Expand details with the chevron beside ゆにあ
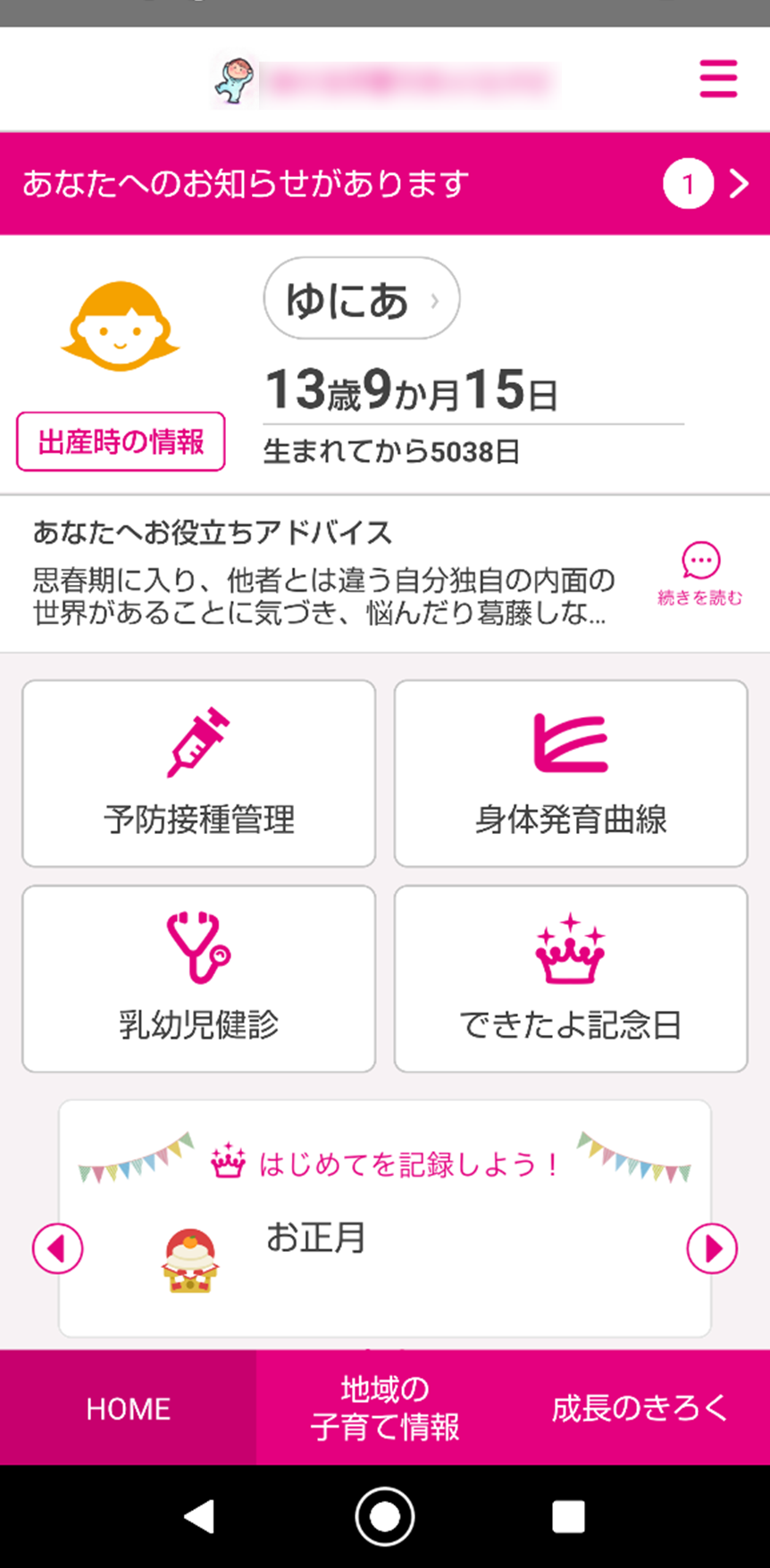This screenshot has height=1568, width=770. click(435, 301)
